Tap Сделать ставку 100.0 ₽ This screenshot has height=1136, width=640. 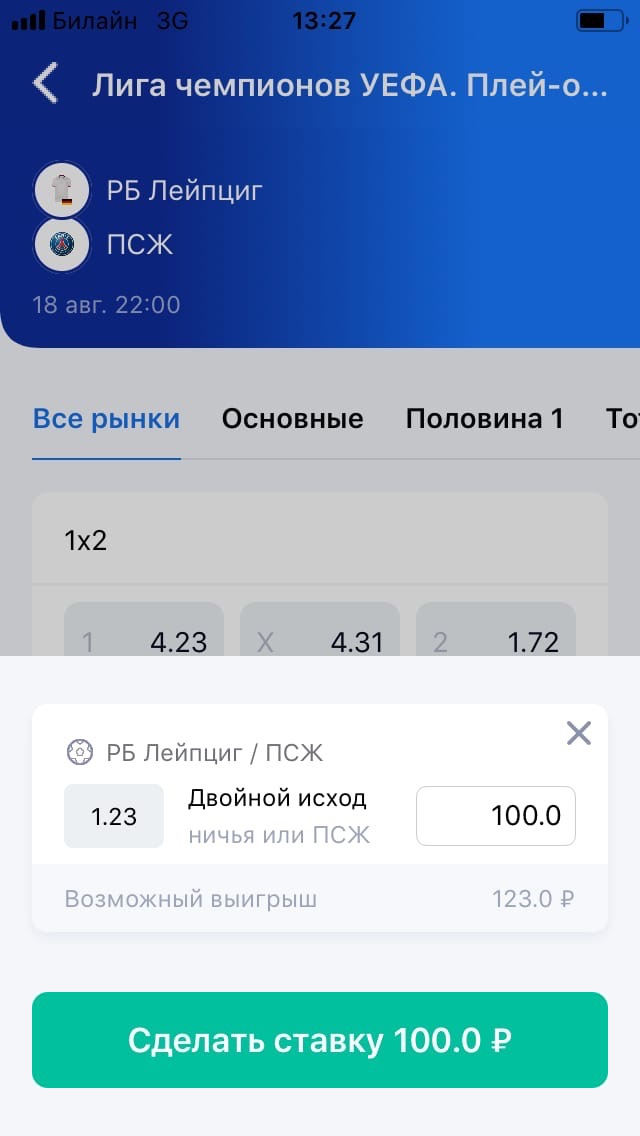tap(320, 1040)
